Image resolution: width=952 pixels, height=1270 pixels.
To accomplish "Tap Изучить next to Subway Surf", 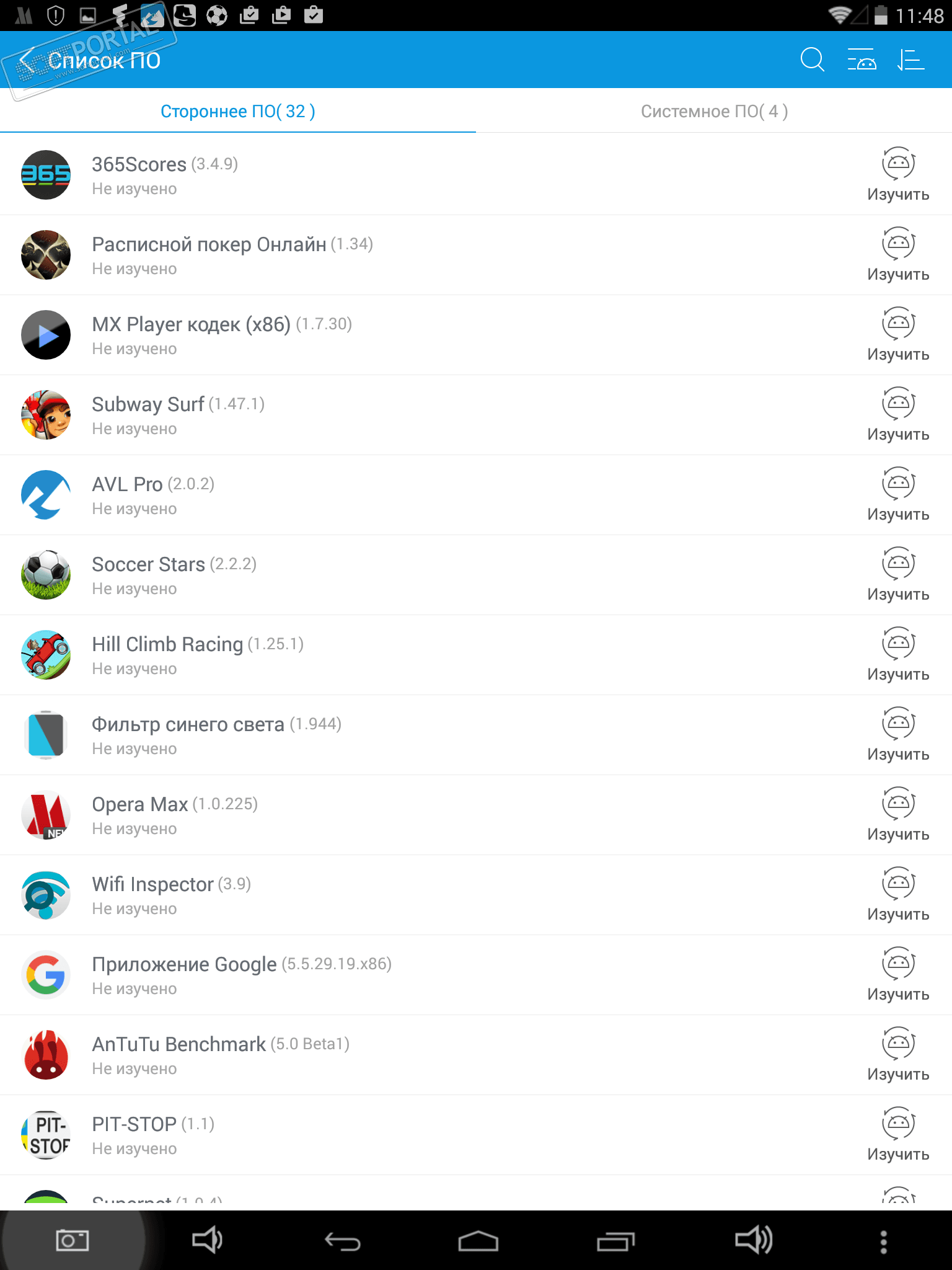I will 898,415.
